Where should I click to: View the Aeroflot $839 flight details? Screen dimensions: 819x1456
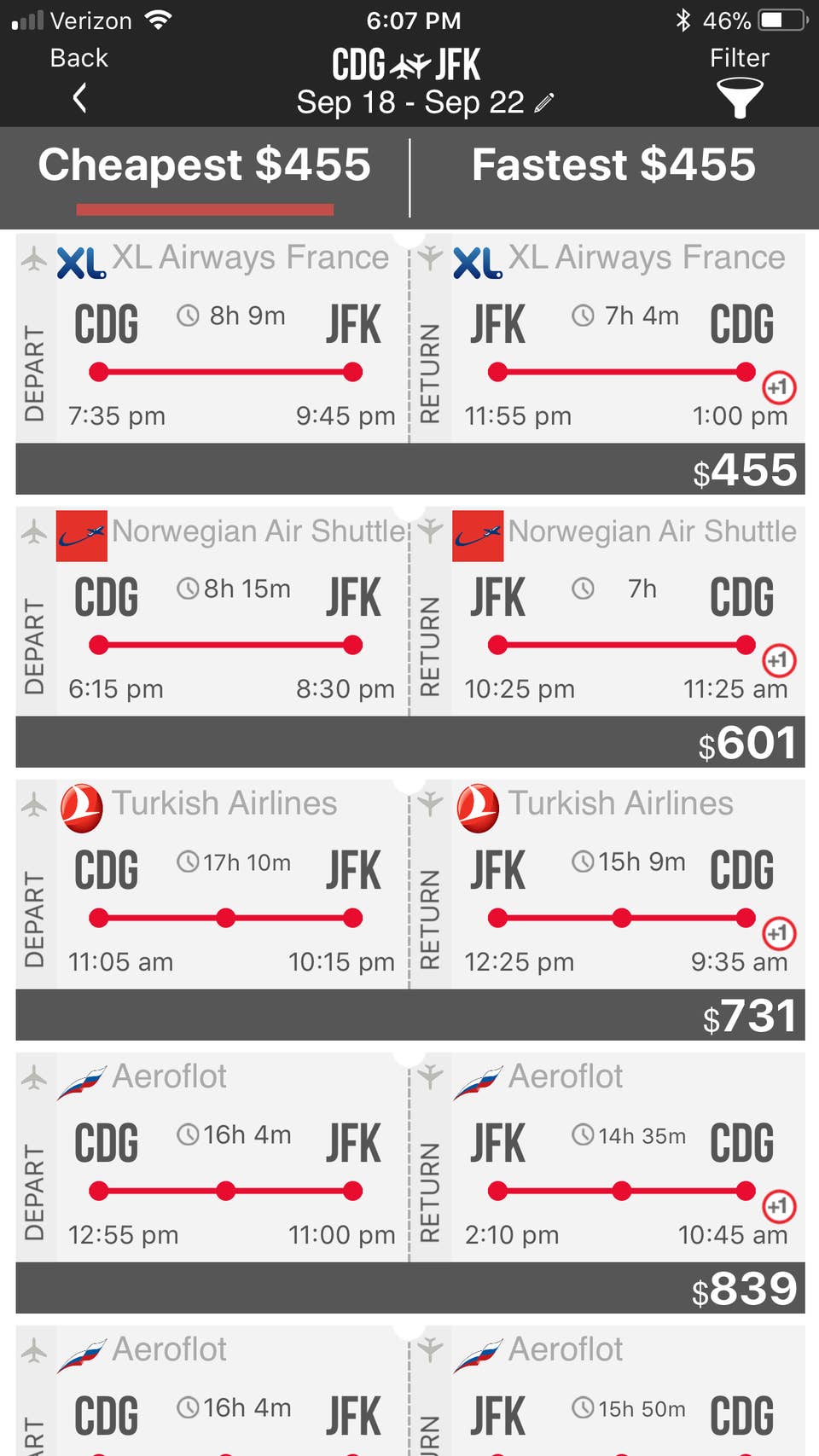409,1181
